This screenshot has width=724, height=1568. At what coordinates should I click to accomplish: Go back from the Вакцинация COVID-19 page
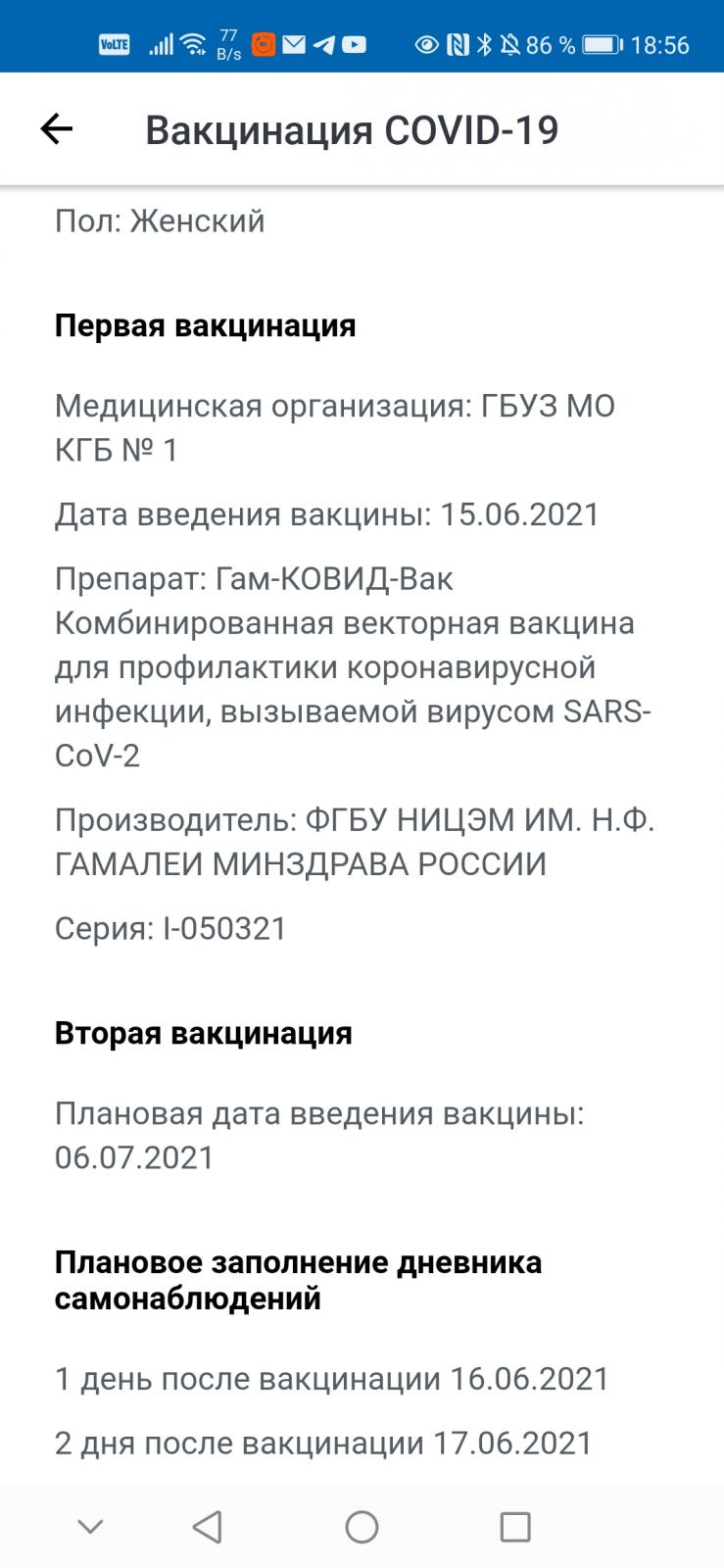[x=57, y=128]
